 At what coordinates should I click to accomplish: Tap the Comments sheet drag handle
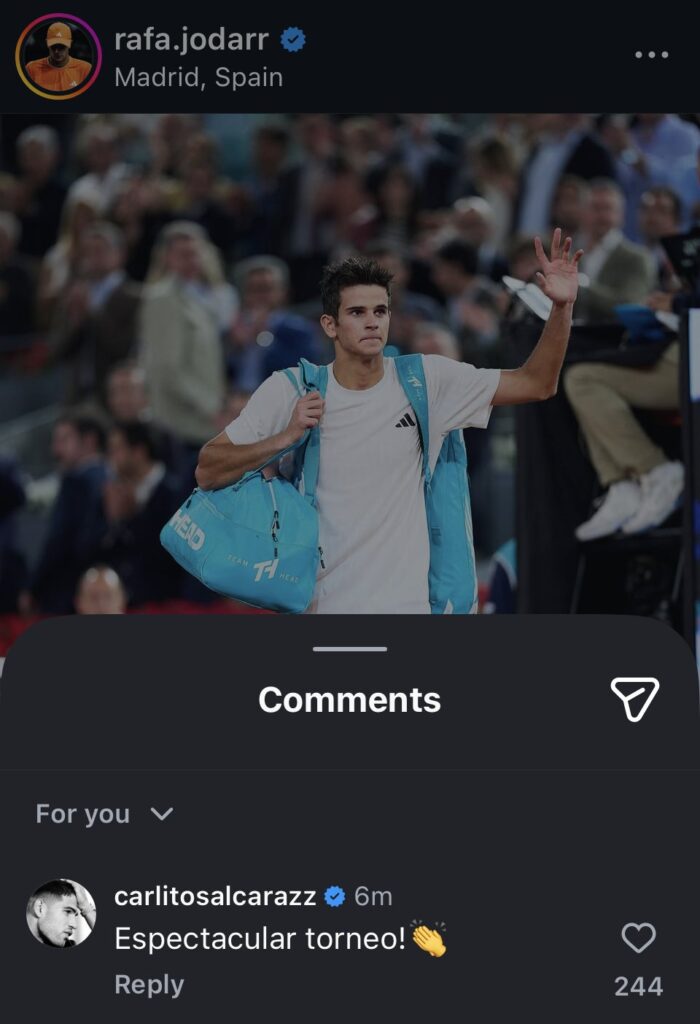tap(349, 649)
